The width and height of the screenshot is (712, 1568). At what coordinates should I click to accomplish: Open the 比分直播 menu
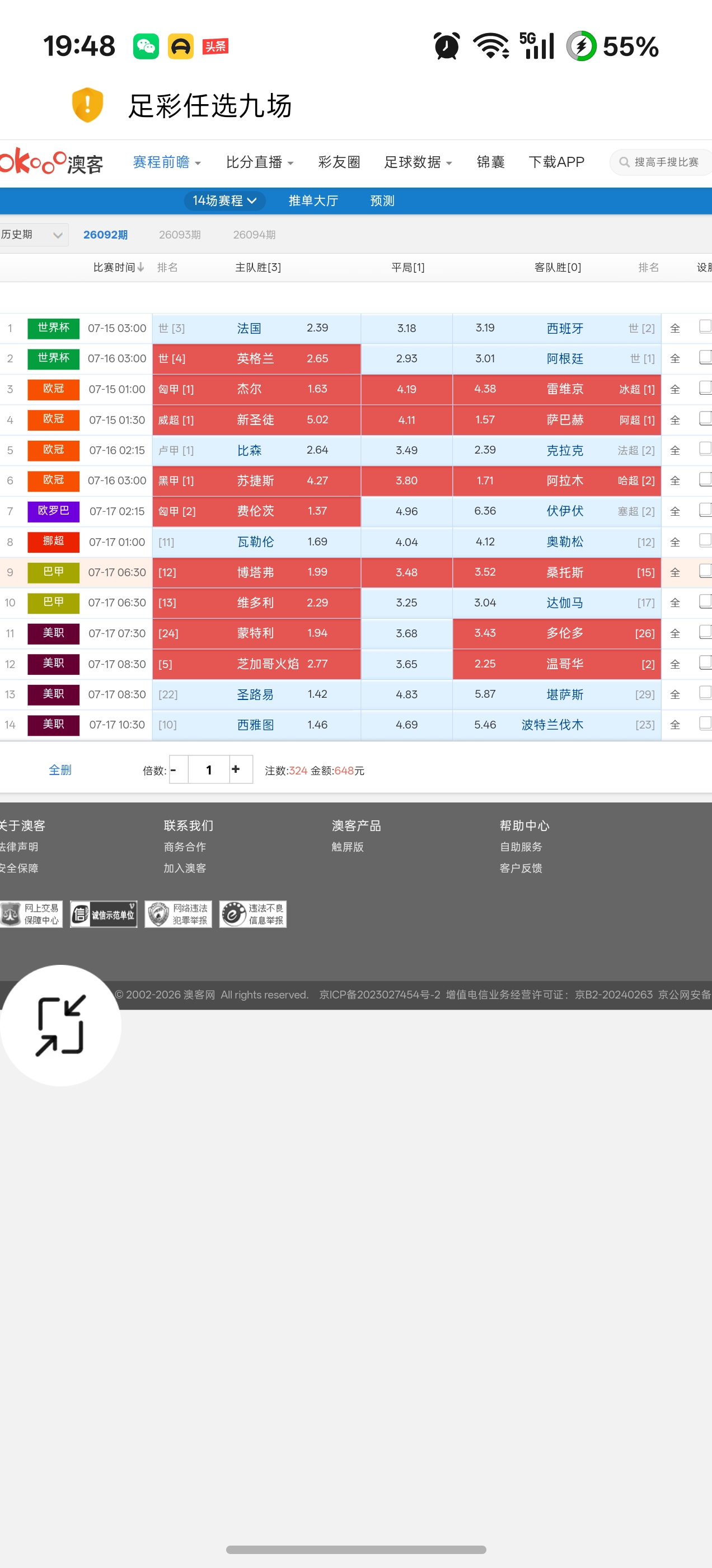pyautogui.click(x=260, y=162)
